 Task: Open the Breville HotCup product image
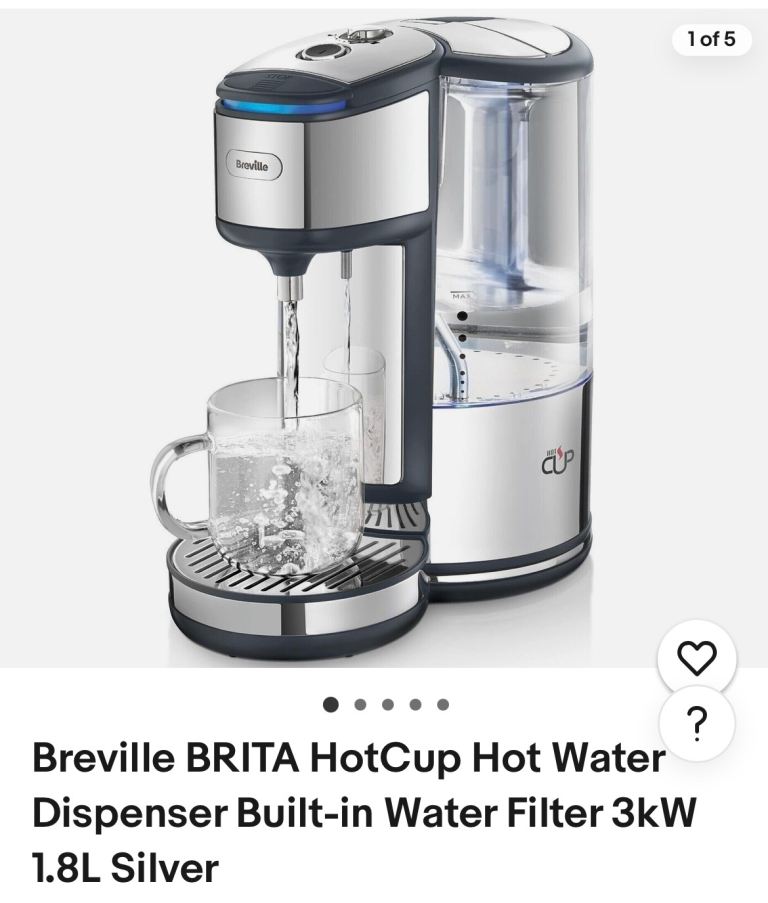384,340
